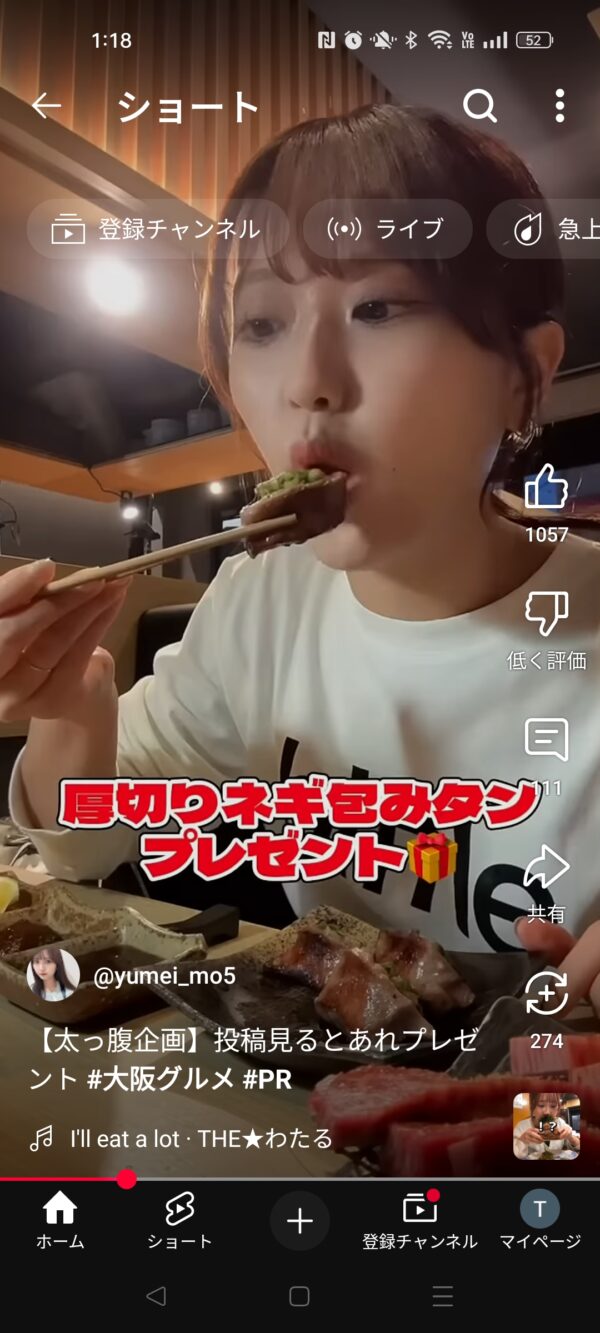
Task: Open the comments on this Short
Action: (546, 740)
